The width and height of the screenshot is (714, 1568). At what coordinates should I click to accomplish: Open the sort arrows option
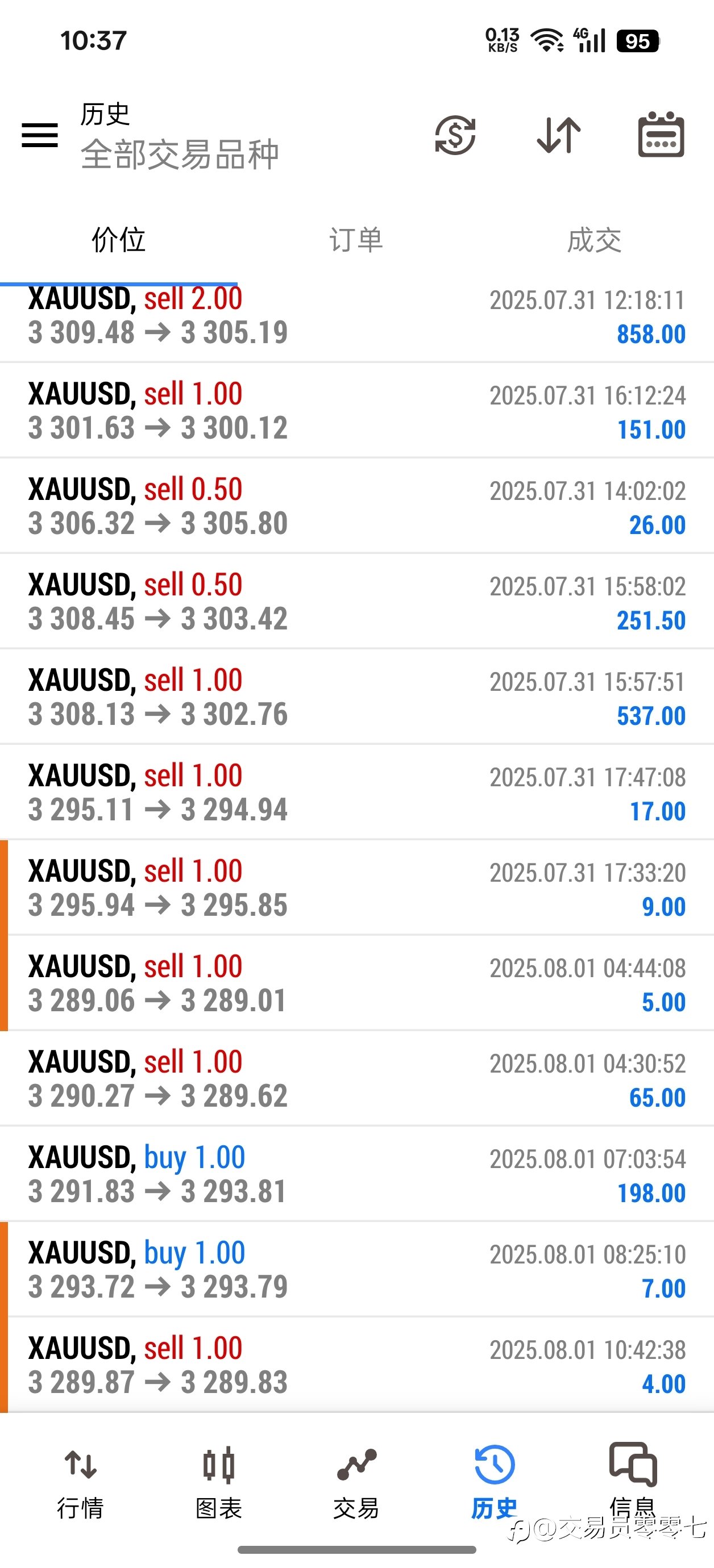[x=559, y=135]
